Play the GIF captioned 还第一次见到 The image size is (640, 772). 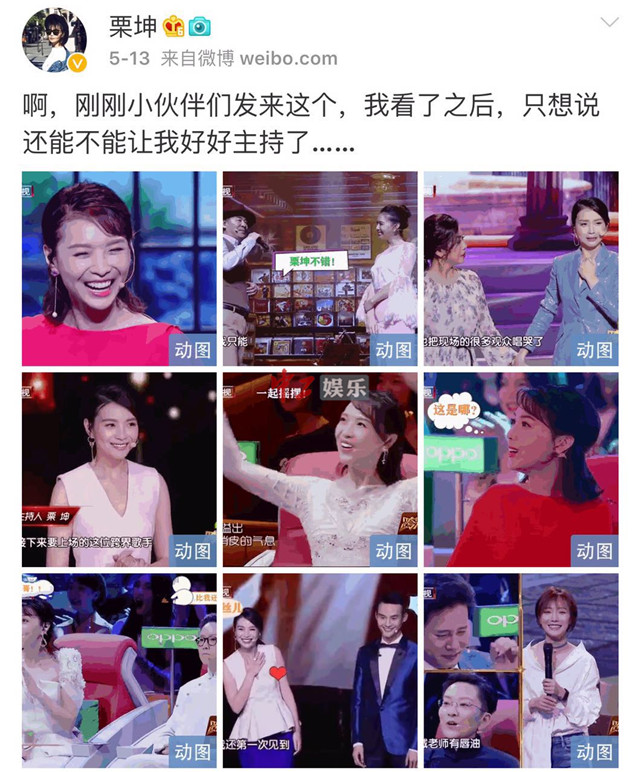pyautogui.click(x=320, y=670)
